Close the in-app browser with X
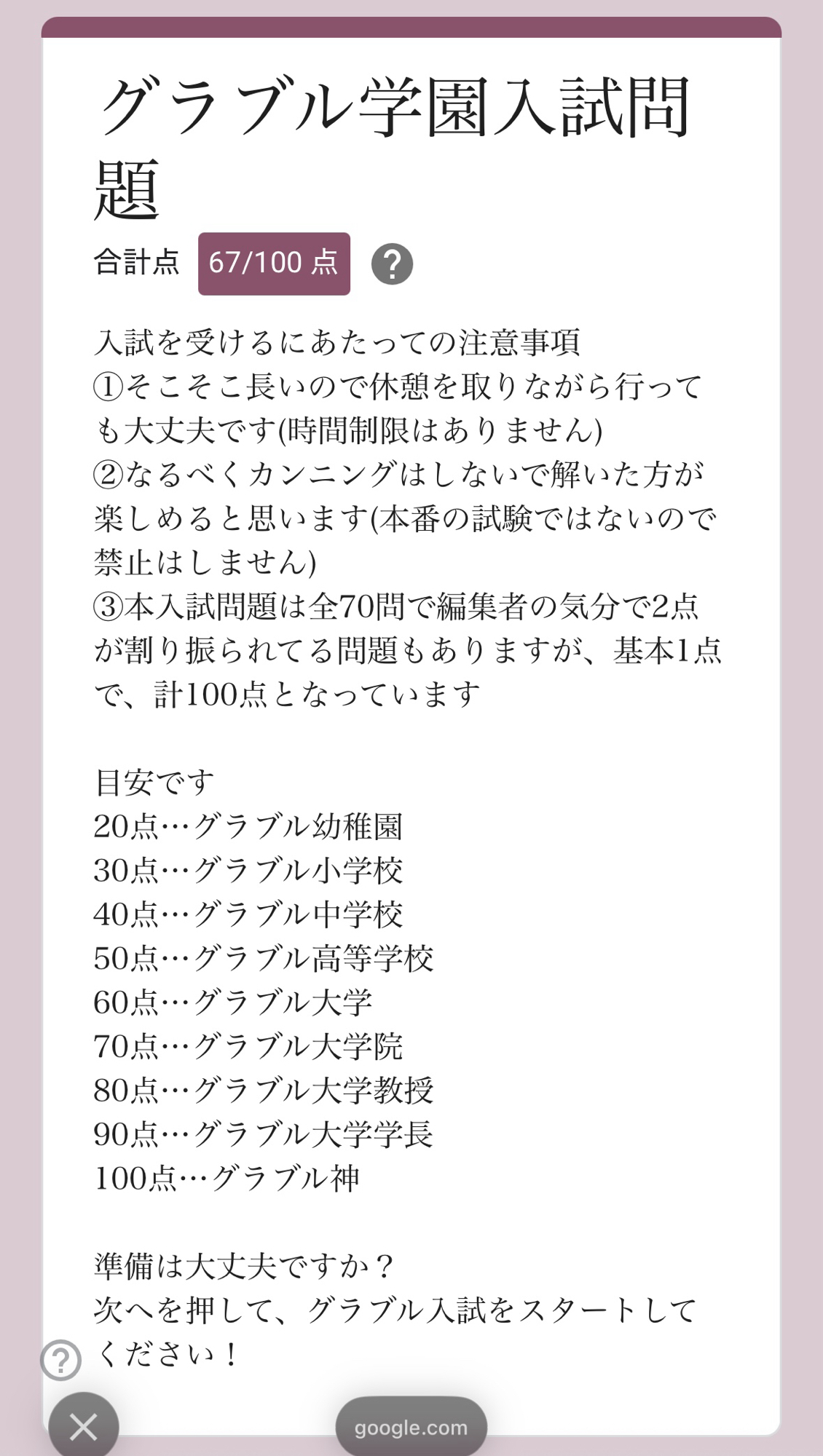The image size is (823, 1456). (84, 1426)
